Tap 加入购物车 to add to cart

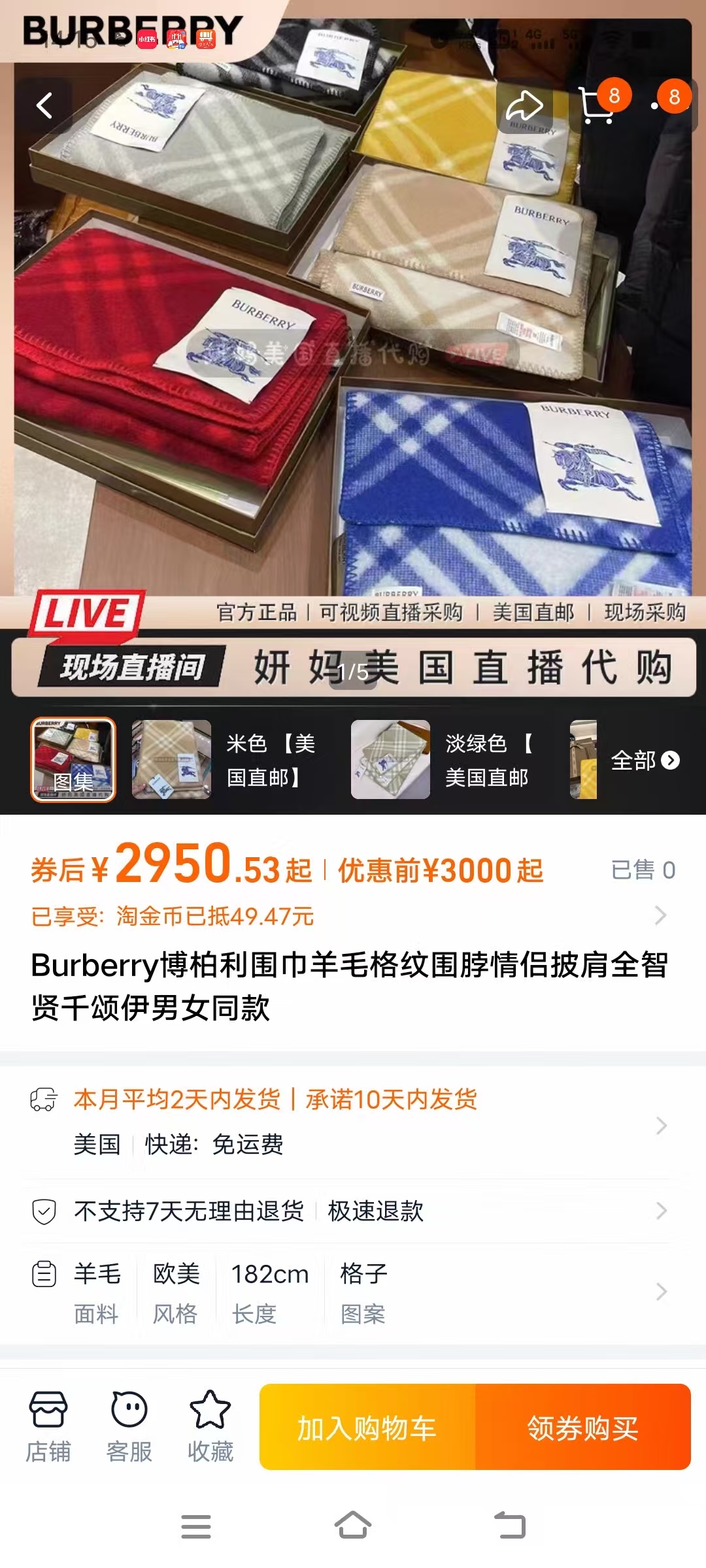click(367, 1428)
